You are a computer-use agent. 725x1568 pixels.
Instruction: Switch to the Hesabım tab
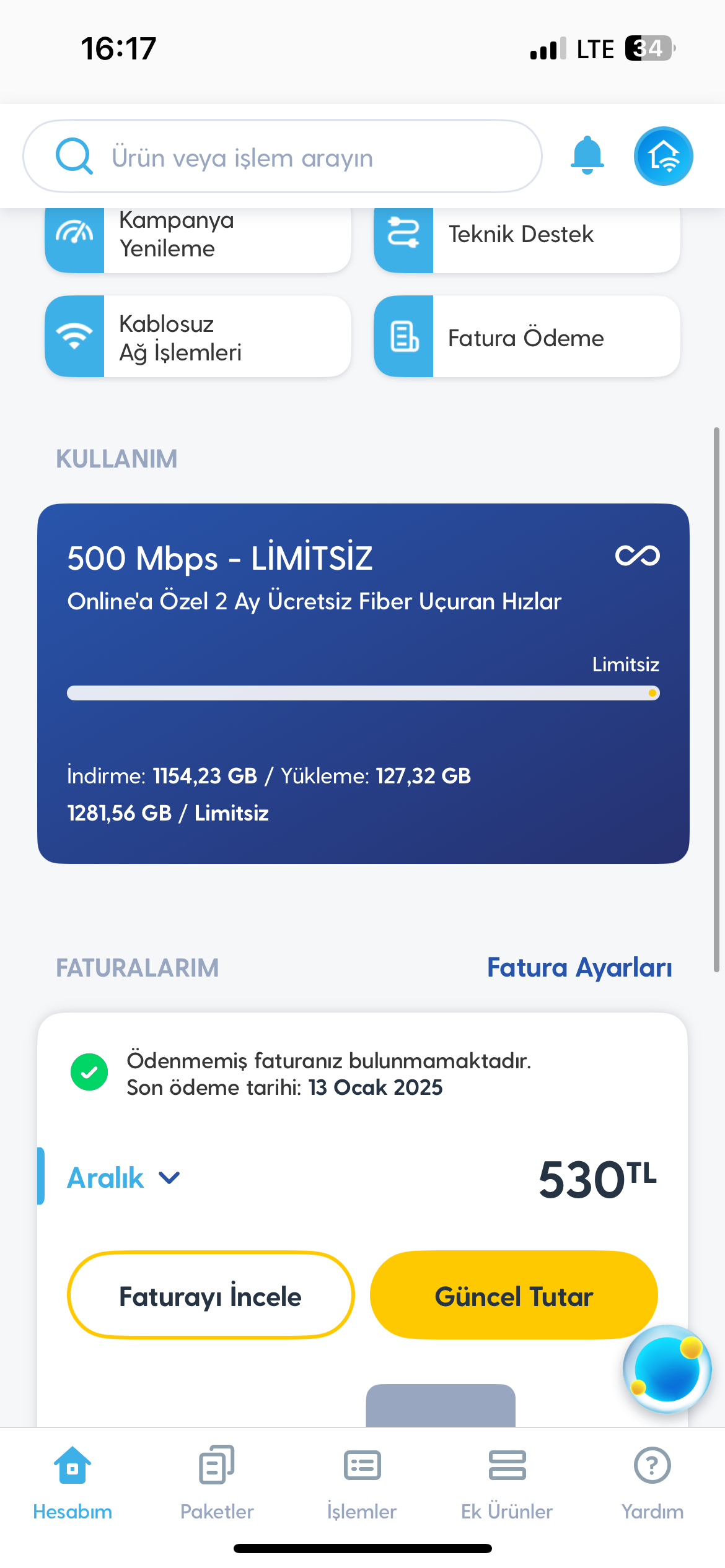click(72, 1483)
